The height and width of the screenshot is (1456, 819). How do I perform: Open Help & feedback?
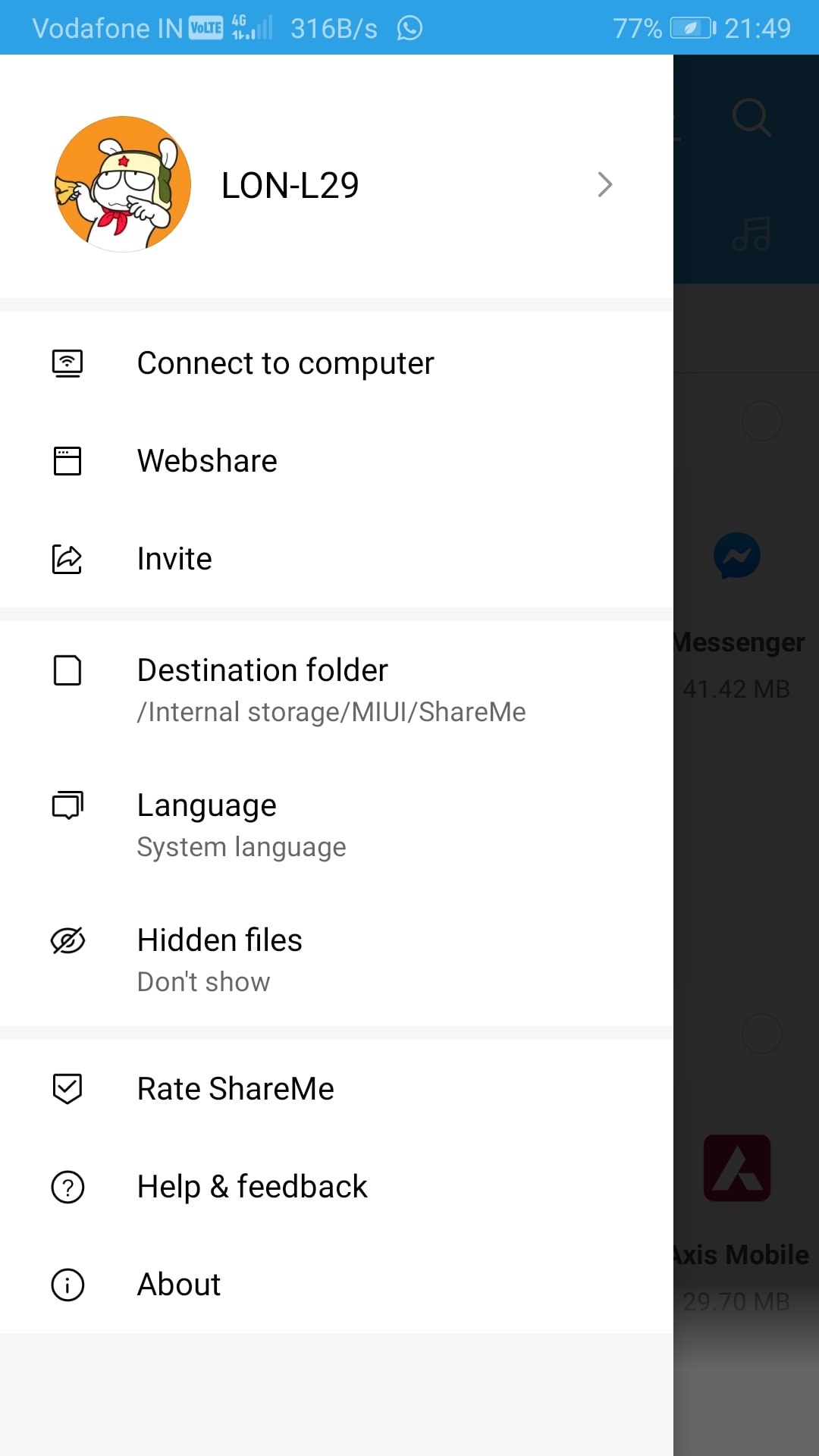(x=337, y=1187)
